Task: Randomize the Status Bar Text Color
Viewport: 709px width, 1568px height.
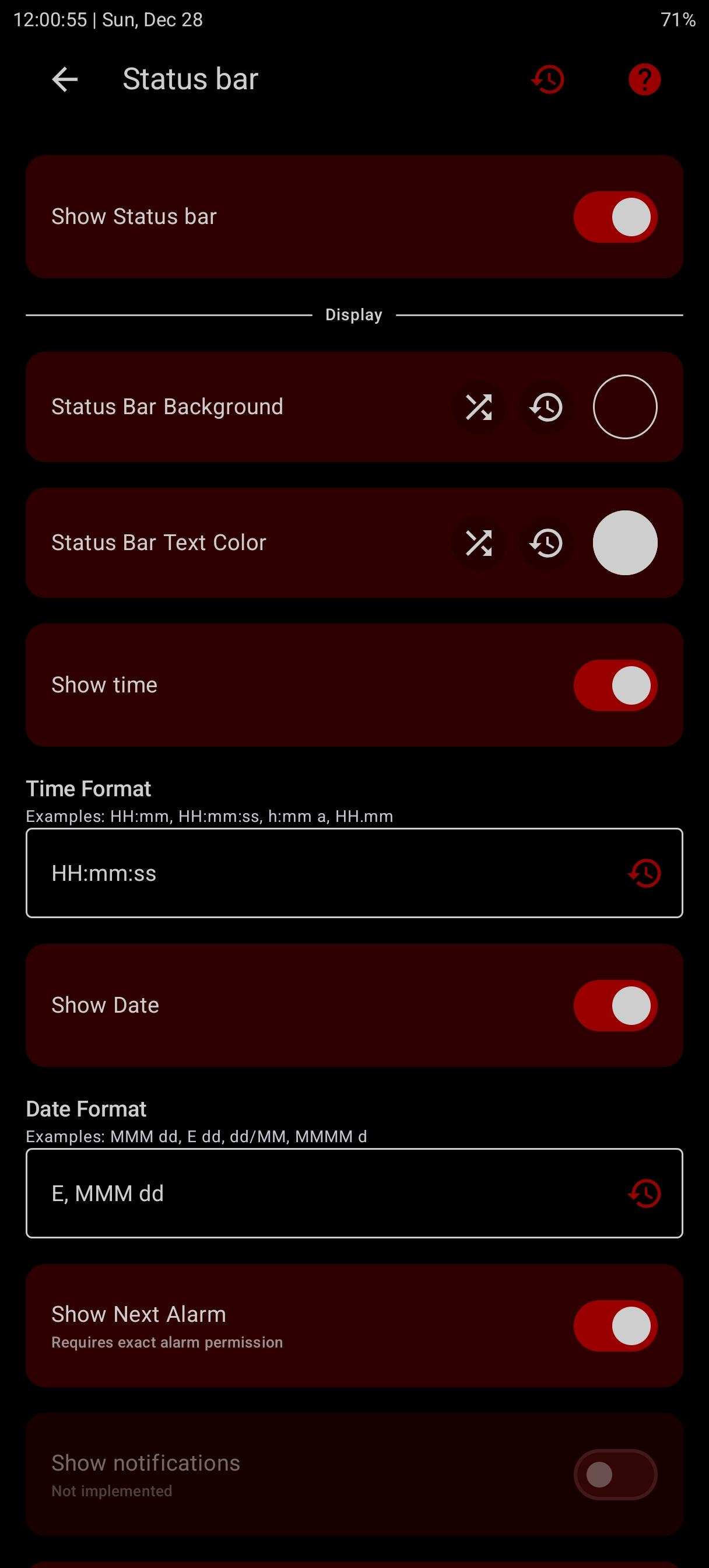Action: click(x=479, y=543)
